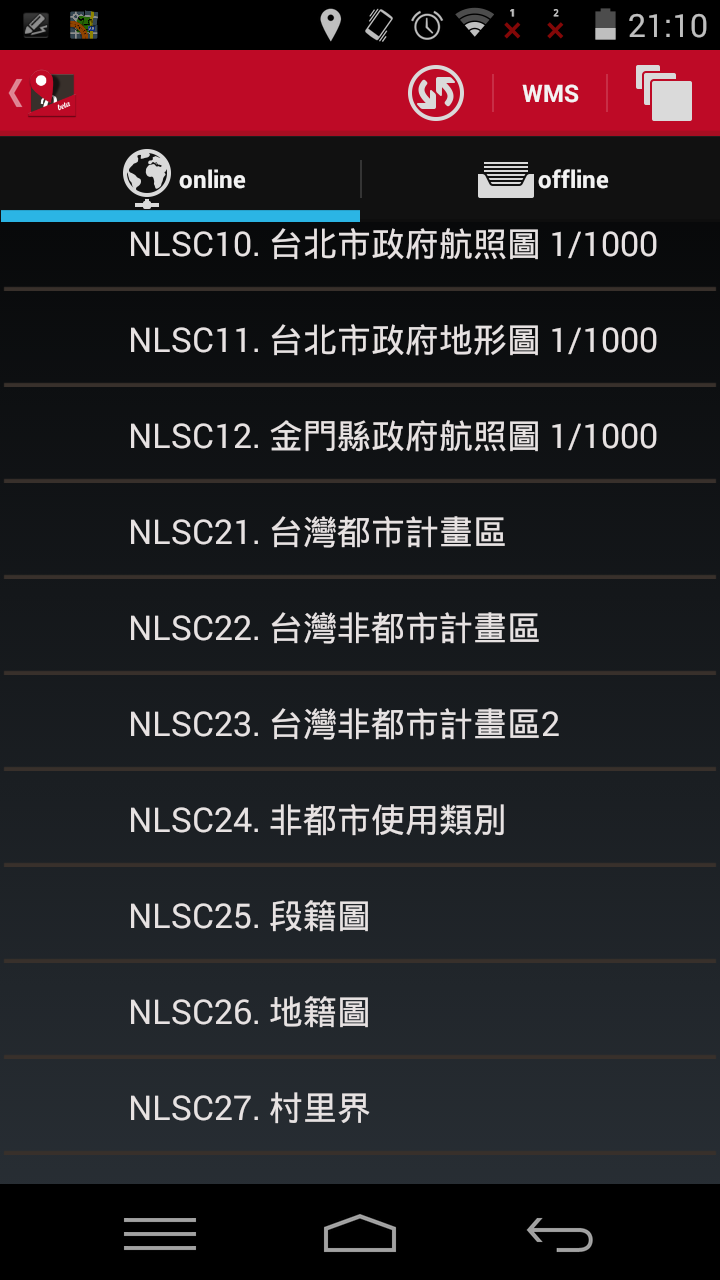Pick NLSC21 台灣都市計畫區 map

point(360,532)
